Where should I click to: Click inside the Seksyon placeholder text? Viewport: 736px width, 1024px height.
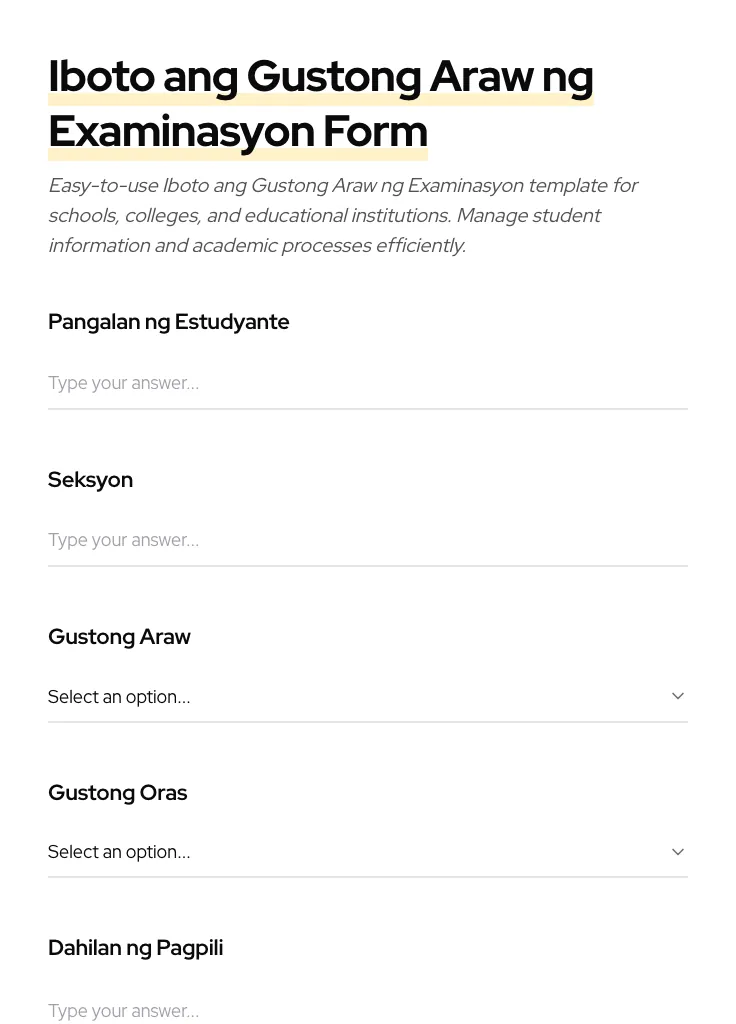click(123, 540)
